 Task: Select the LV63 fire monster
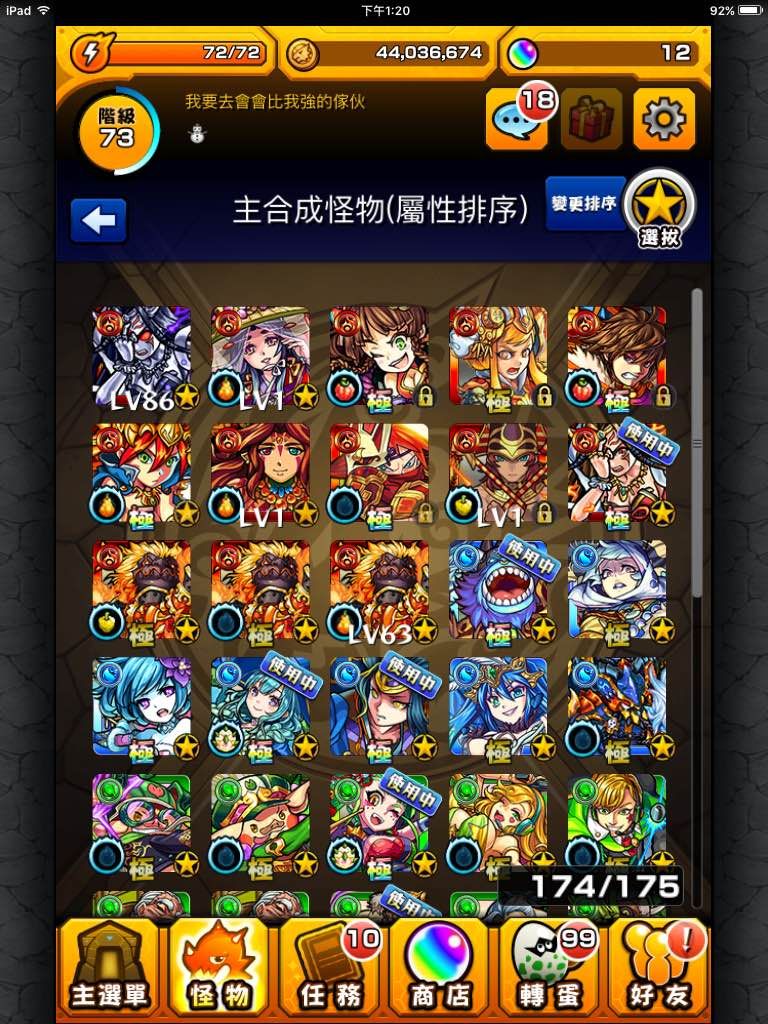pos(379,591)
